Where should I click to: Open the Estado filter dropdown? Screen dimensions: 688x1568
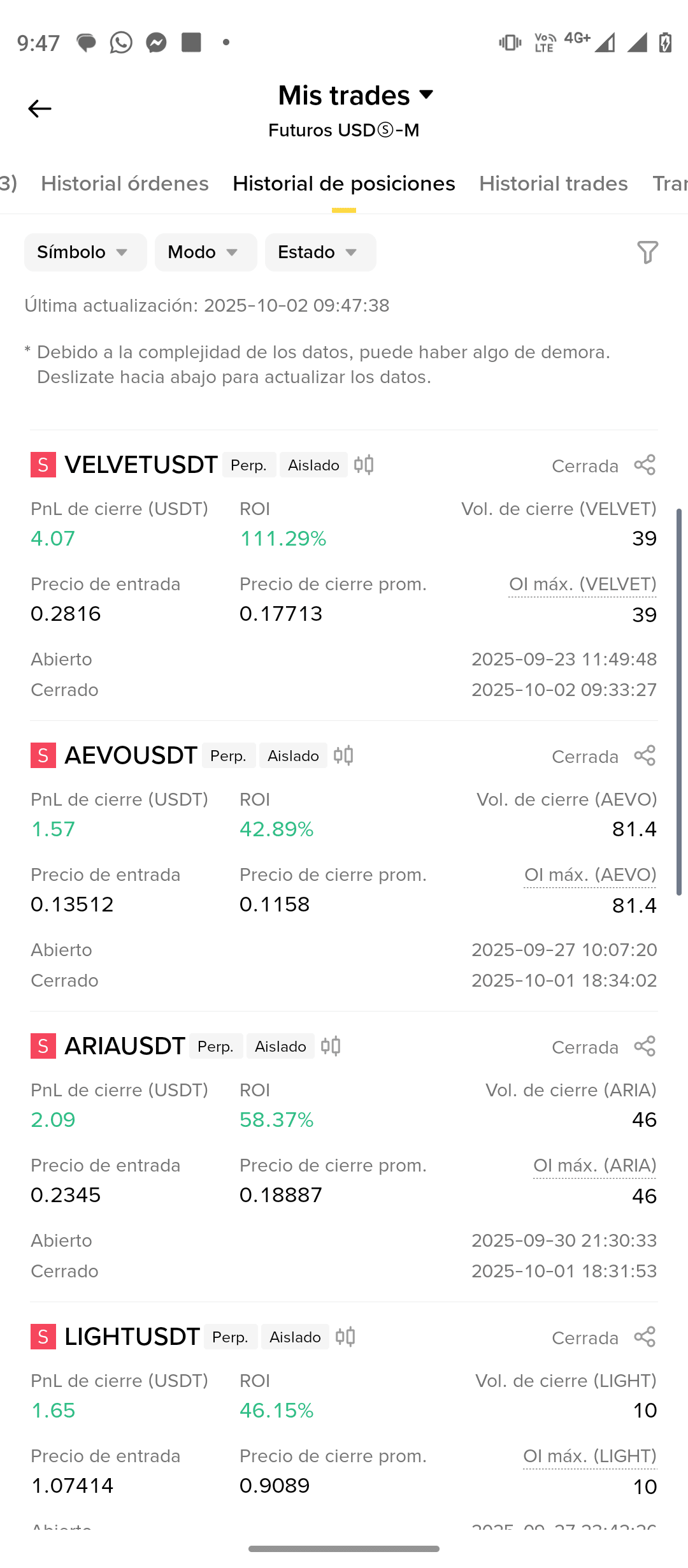tap(320, 252)
